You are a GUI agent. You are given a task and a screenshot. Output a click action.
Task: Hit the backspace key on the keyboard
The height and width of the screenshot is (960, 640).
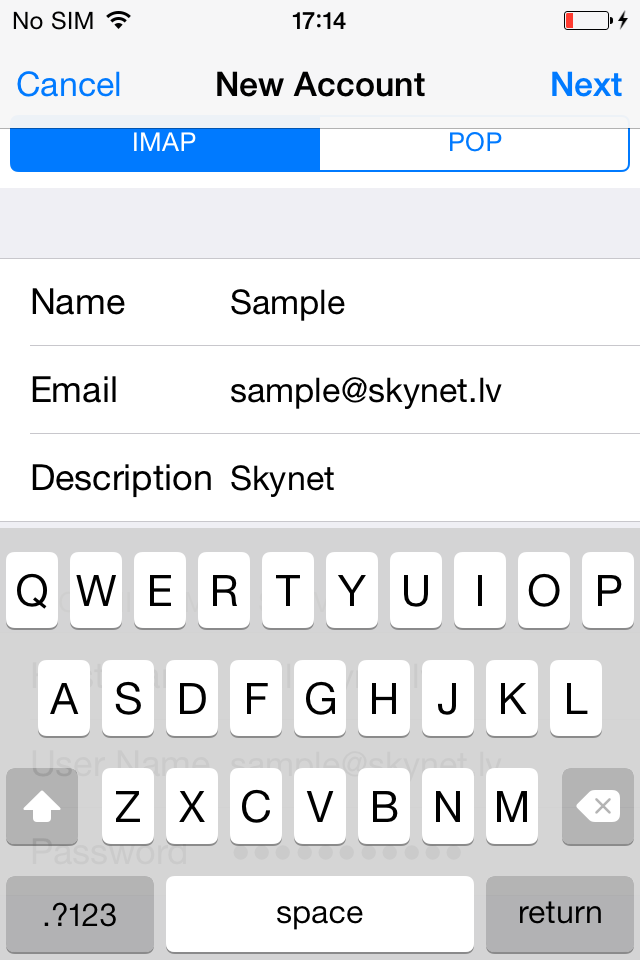[x=597, y=807]
